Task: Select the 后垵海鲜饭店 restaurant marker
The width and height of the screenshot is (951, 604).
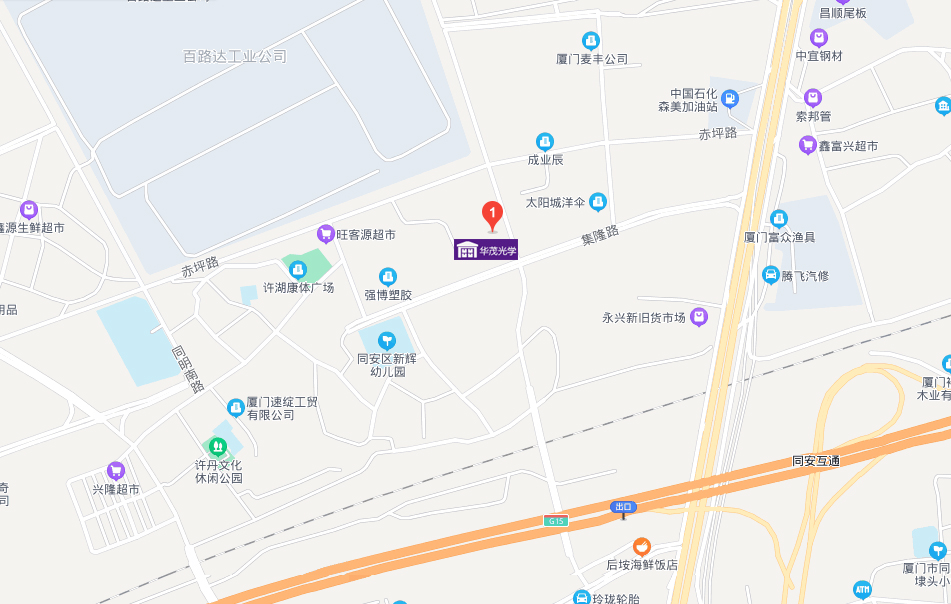Action: [641, 547]
